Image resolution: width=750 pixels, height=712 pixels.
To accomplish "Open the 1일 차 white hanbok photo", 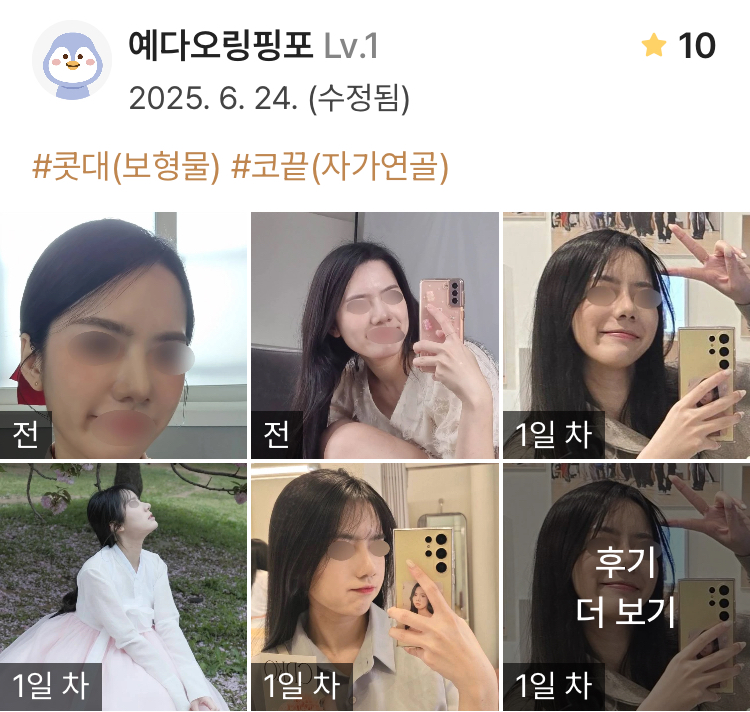I will click(123, 586).
